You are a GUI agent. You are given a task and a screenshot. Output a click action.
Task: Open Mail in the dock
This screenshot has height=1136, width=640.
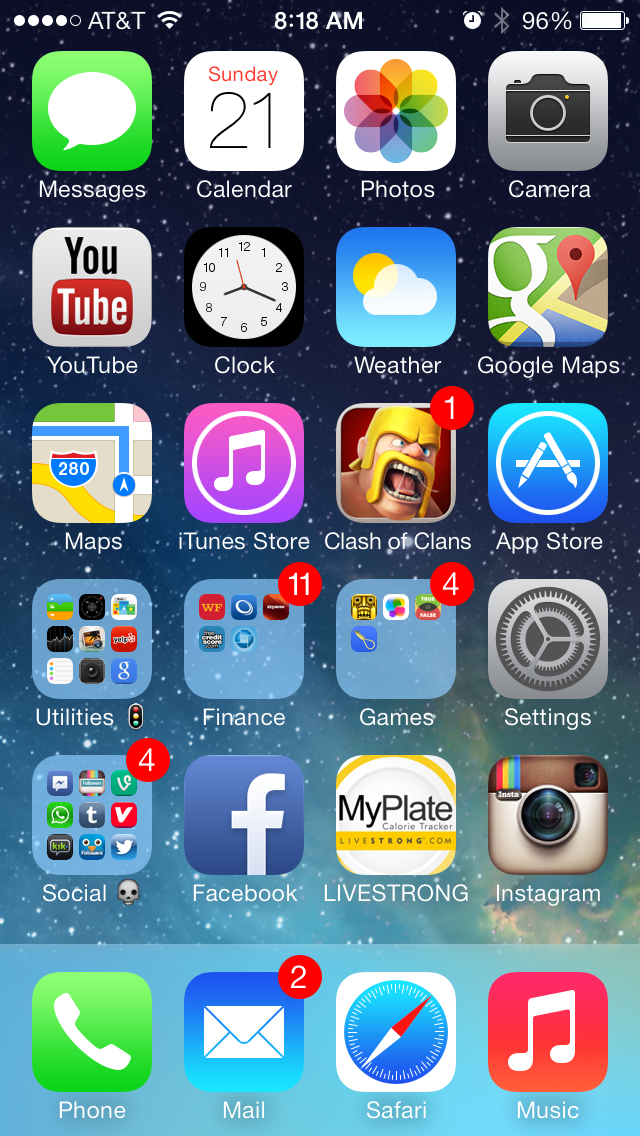pyautogui.click(x=244, y=1031)
